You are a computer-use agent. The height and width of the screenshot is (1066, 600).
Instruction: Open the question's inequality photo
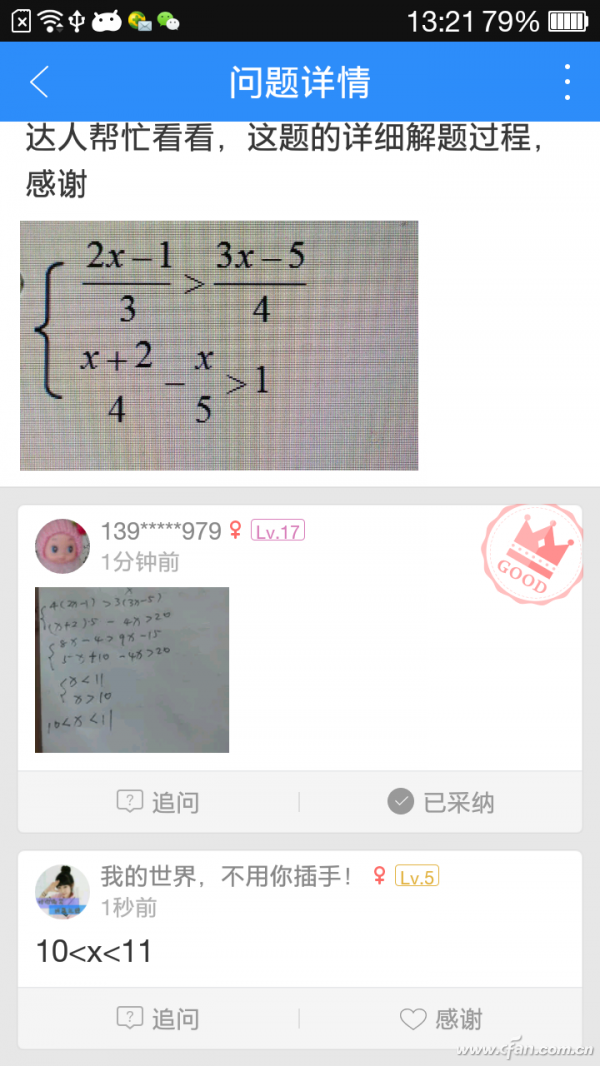tap(219, 345)
